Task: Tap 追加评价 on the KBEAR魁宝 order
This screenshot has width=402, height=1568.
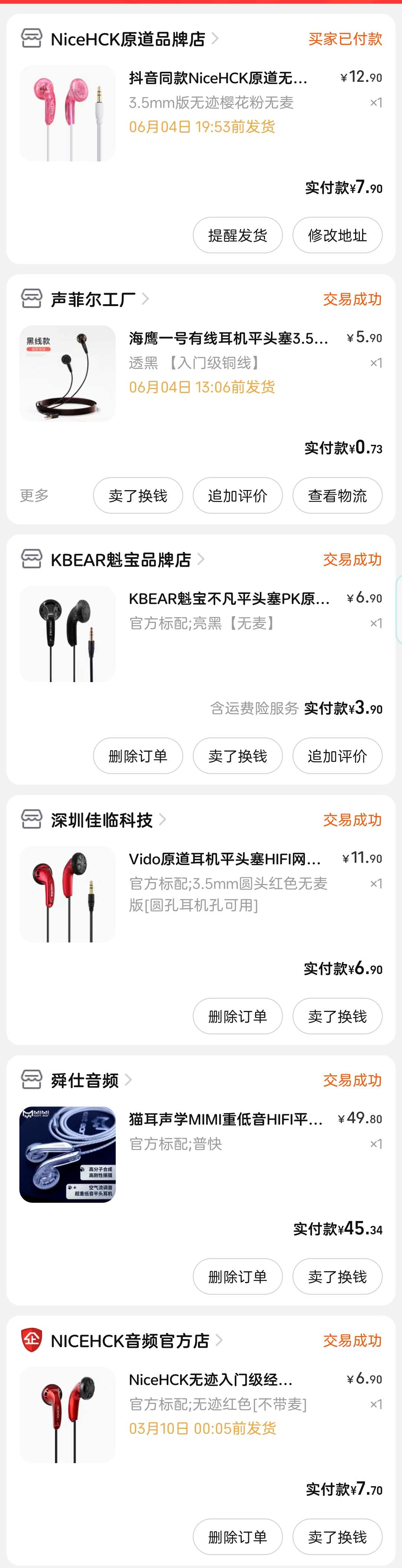Action: [337, 756]
